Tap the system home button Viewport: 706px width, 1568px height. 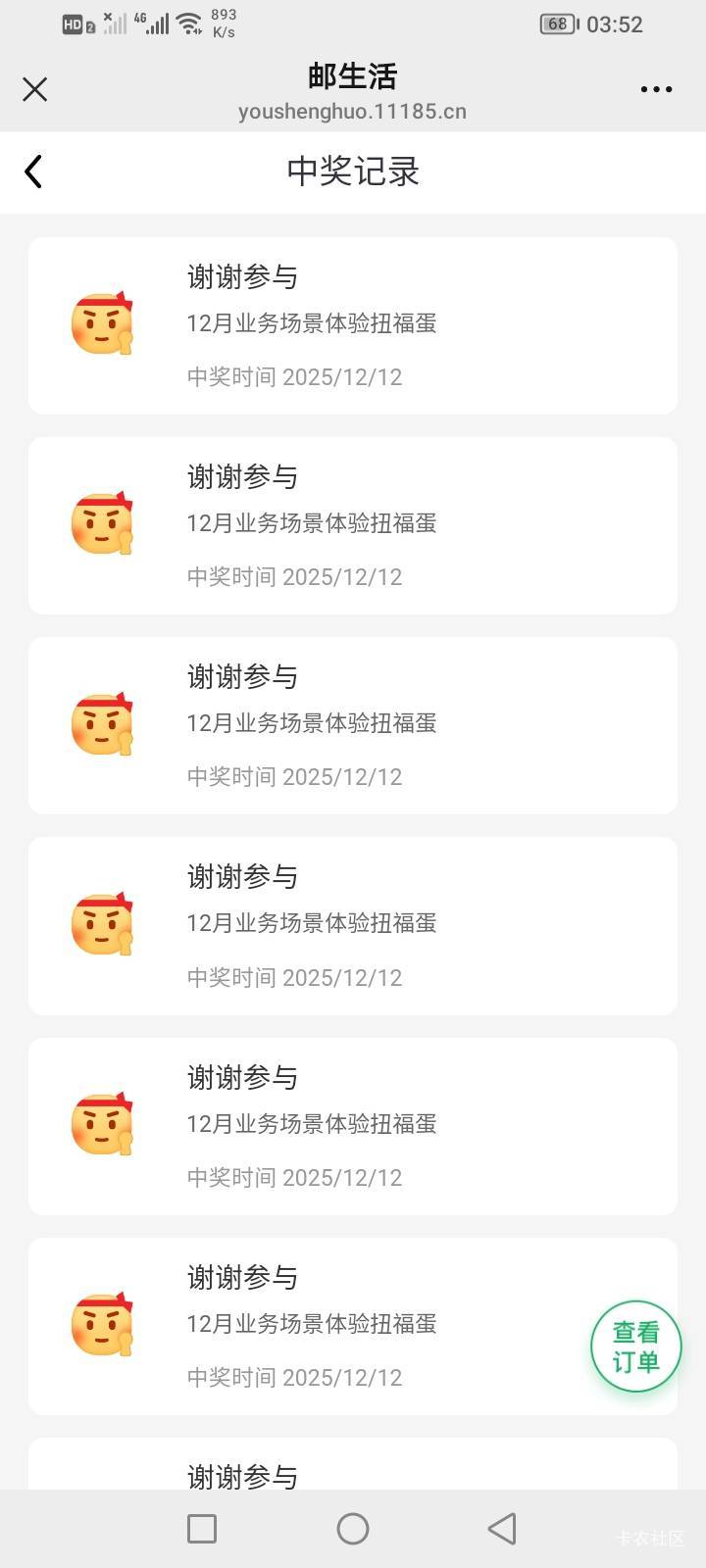pyautogui.click(x=353, y=1529)
